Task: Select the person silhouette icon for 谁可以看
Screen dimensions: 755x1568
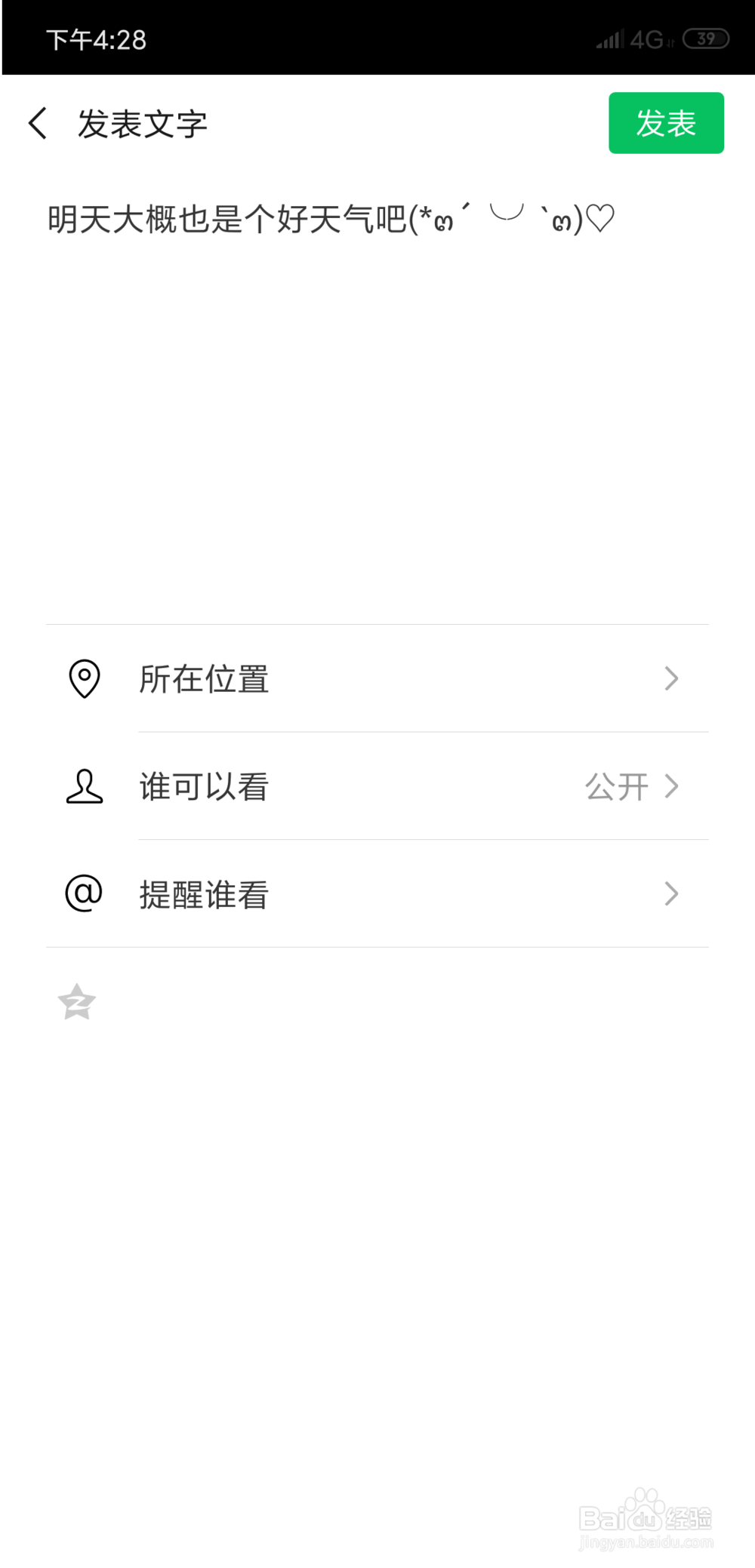Action: tap(85, 787)
